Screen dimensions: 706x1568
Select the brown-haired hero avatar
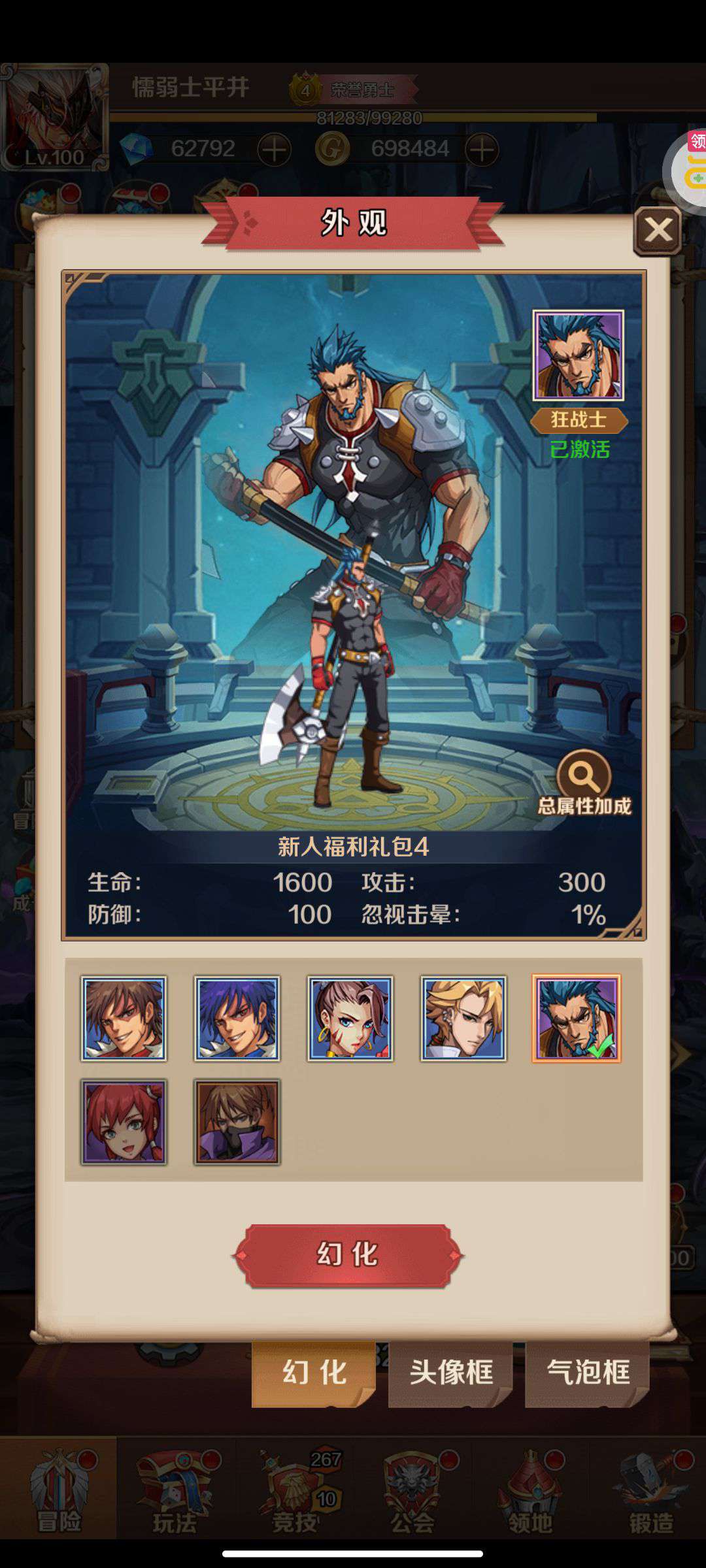pos(124,1019)
